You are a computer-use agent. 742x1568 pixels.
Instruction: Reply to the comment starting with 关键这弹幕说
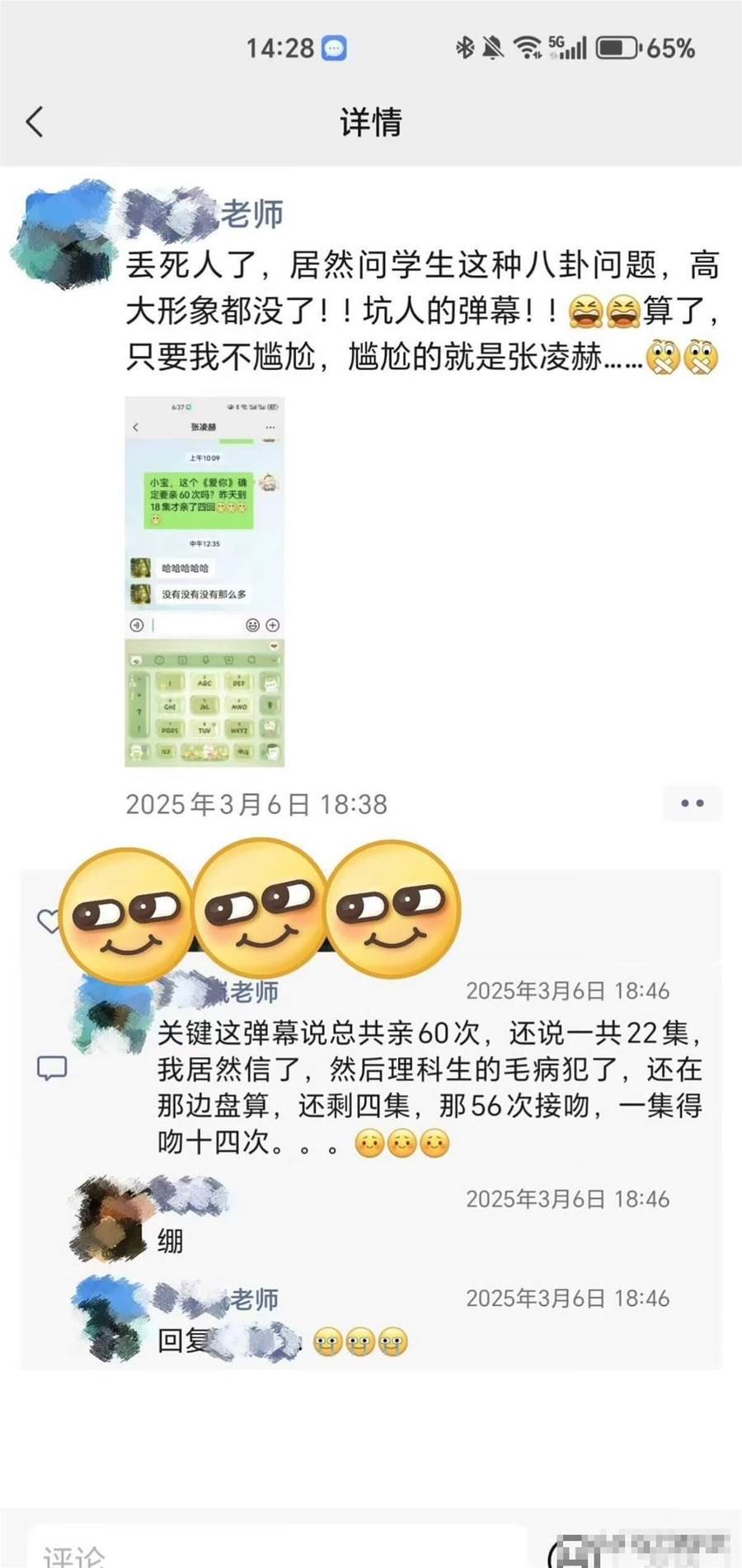pos(429,1088)
